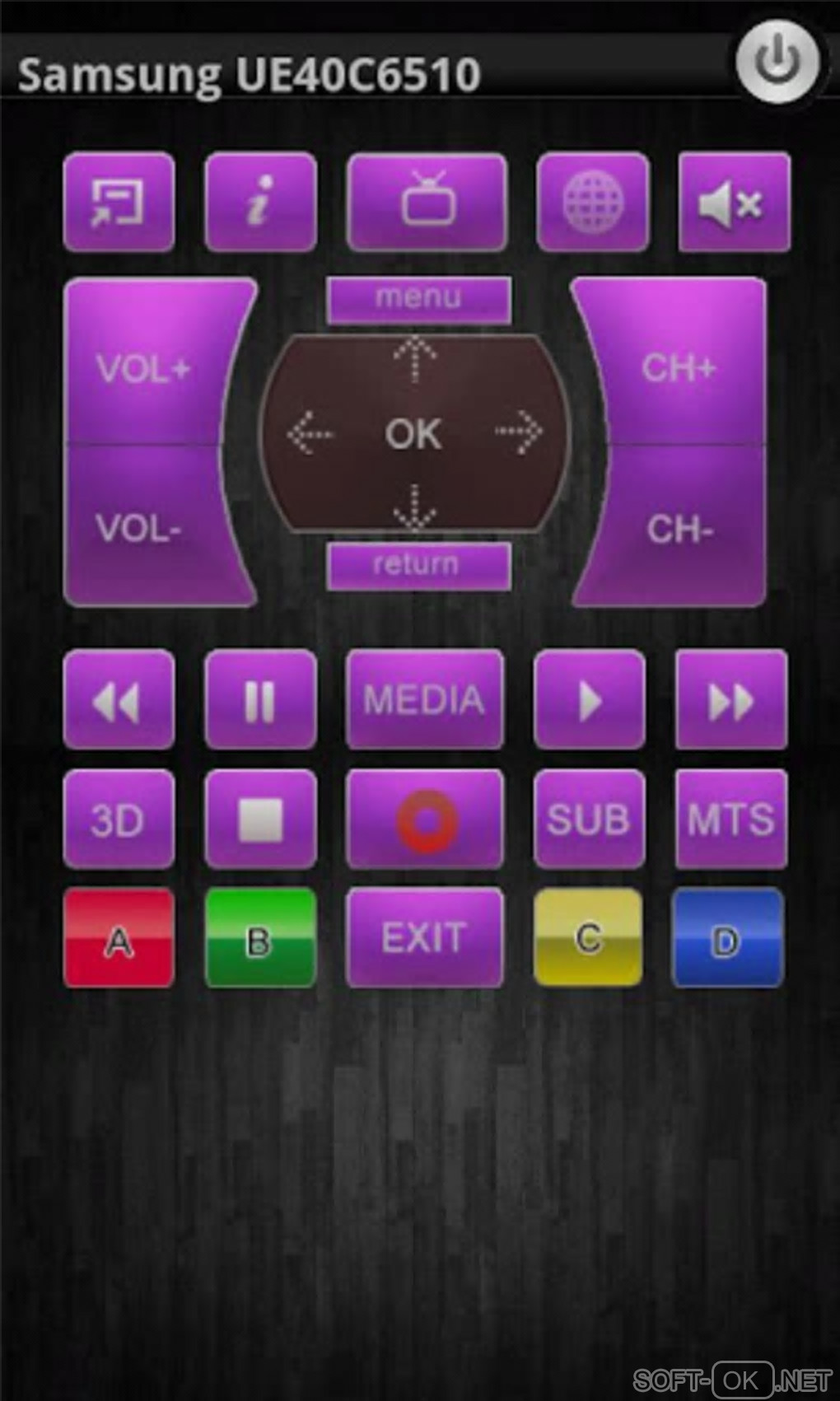Increase volume with VOL+
Viewport: 840px width, 1401px height.
click(x=144, y=367)
